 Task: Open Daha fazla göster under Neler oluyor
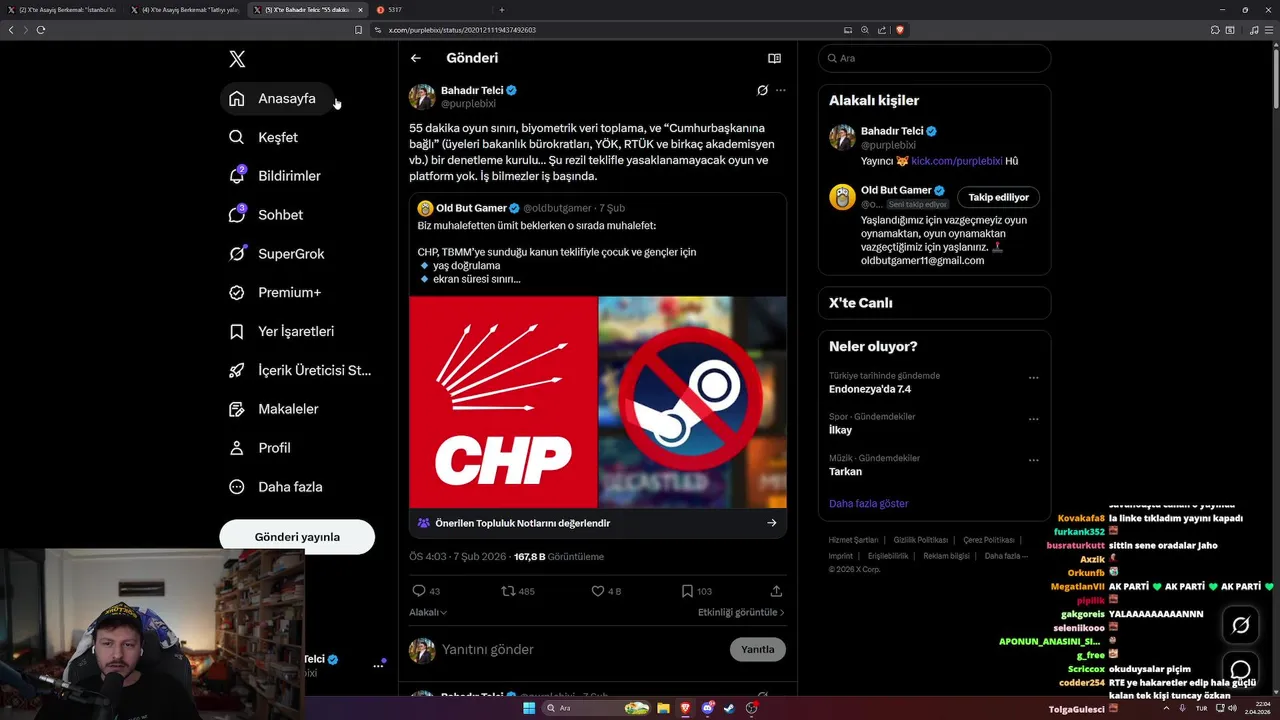click(x=868, y=503)
